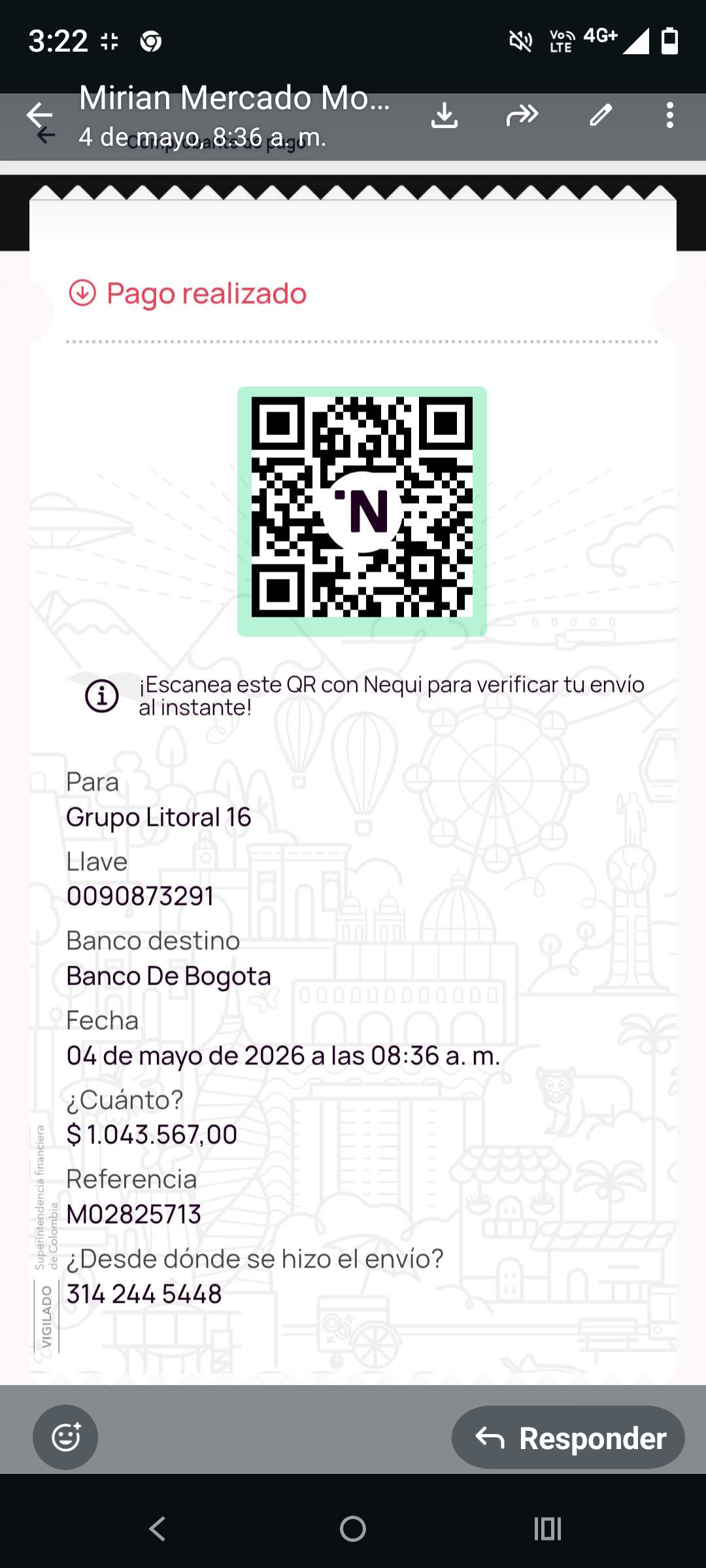This screenshot has height=1568, width=706.
Task: Edit the image with the pencil tool
Action: point(601,115)
